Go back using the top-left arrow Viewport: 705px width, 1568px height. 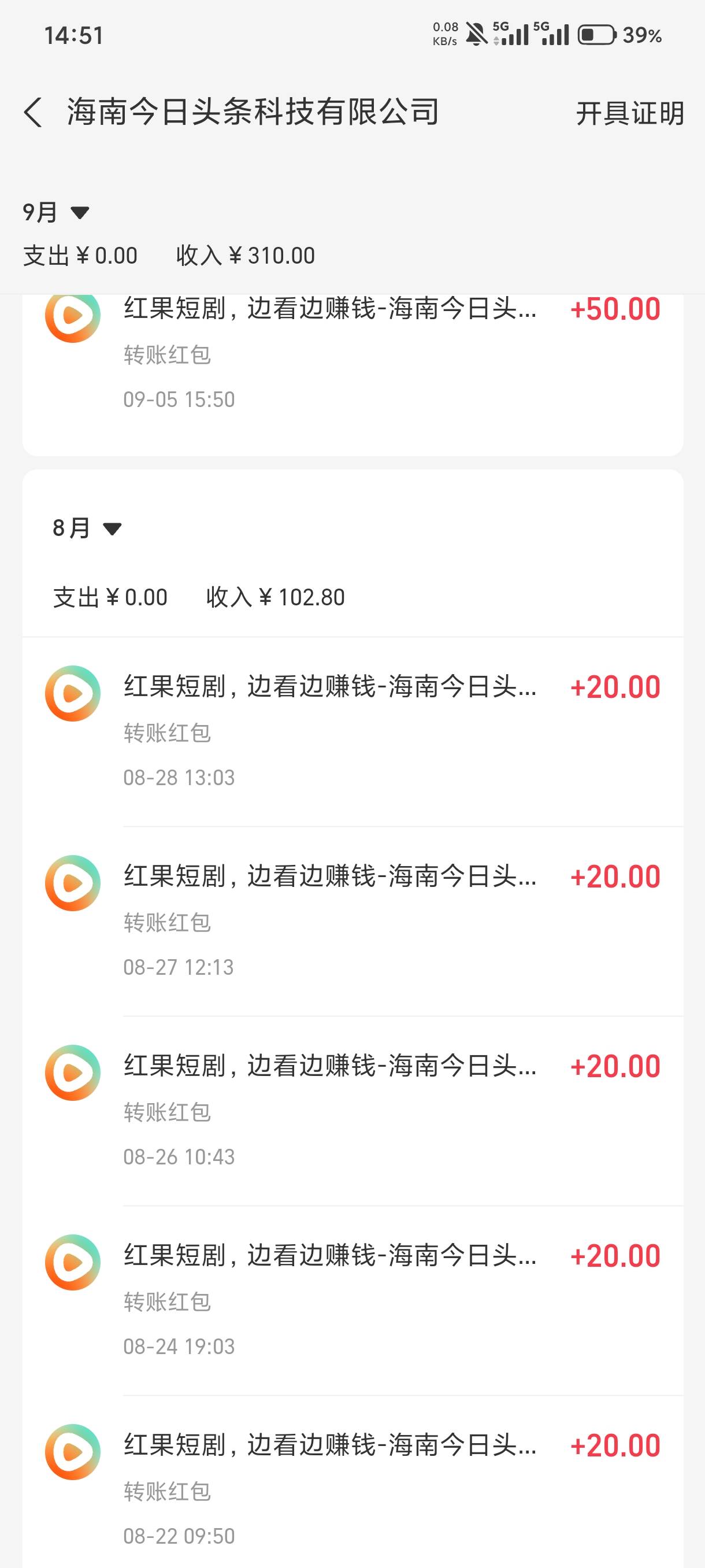click(34, 113)
